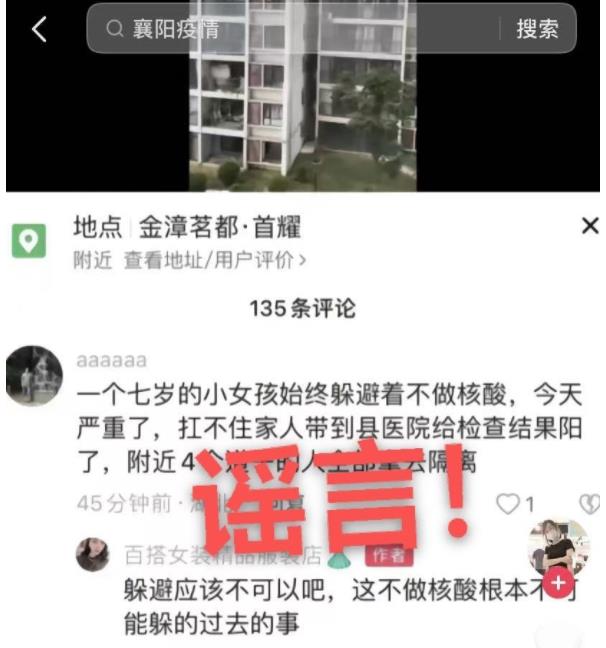
Task: Open 百搭女装精品服装店's avatar
Action: pyautogui.click(x=93, y=554)
